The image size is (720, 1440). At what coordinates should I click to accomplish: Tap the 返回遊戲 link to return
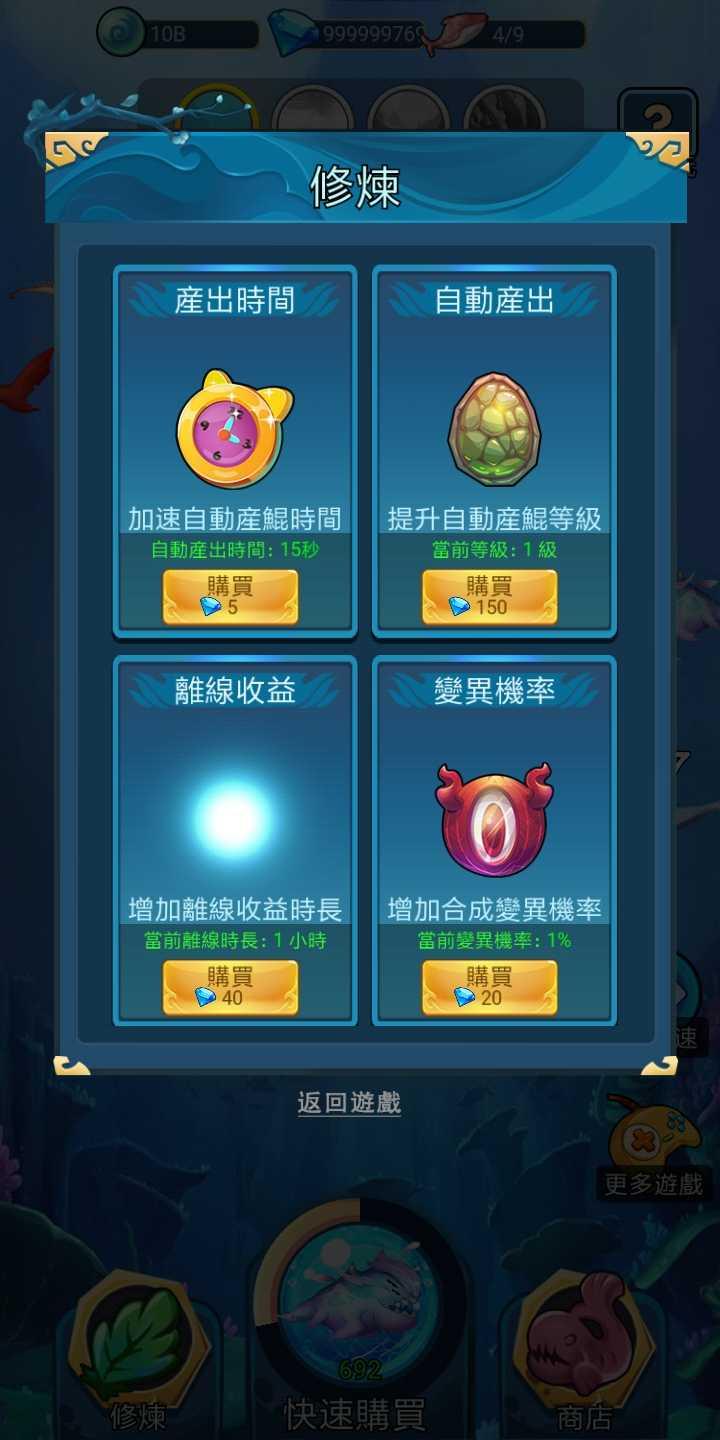(349, 1103)
